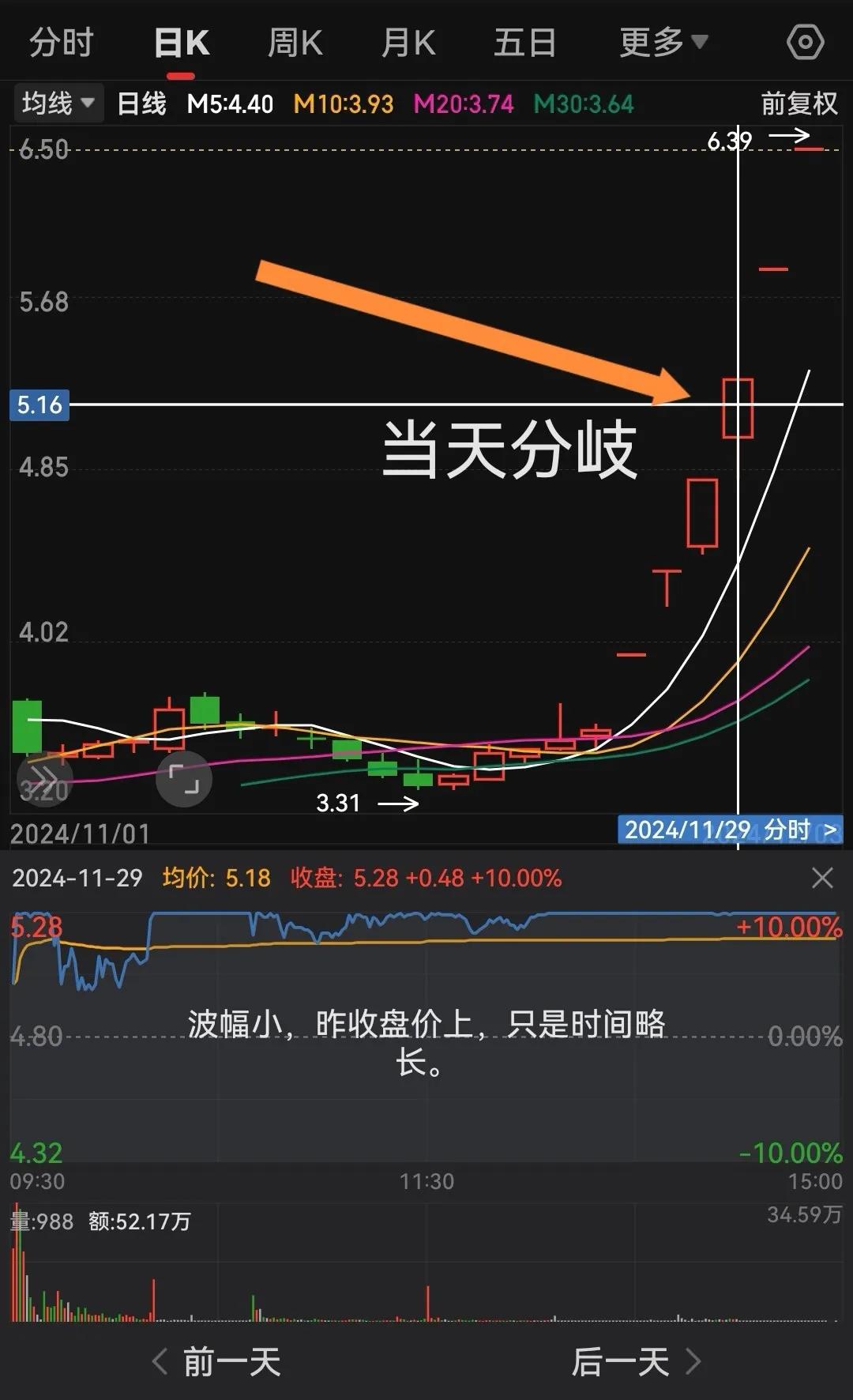Switch to the 周K tab

pos(295,43)
